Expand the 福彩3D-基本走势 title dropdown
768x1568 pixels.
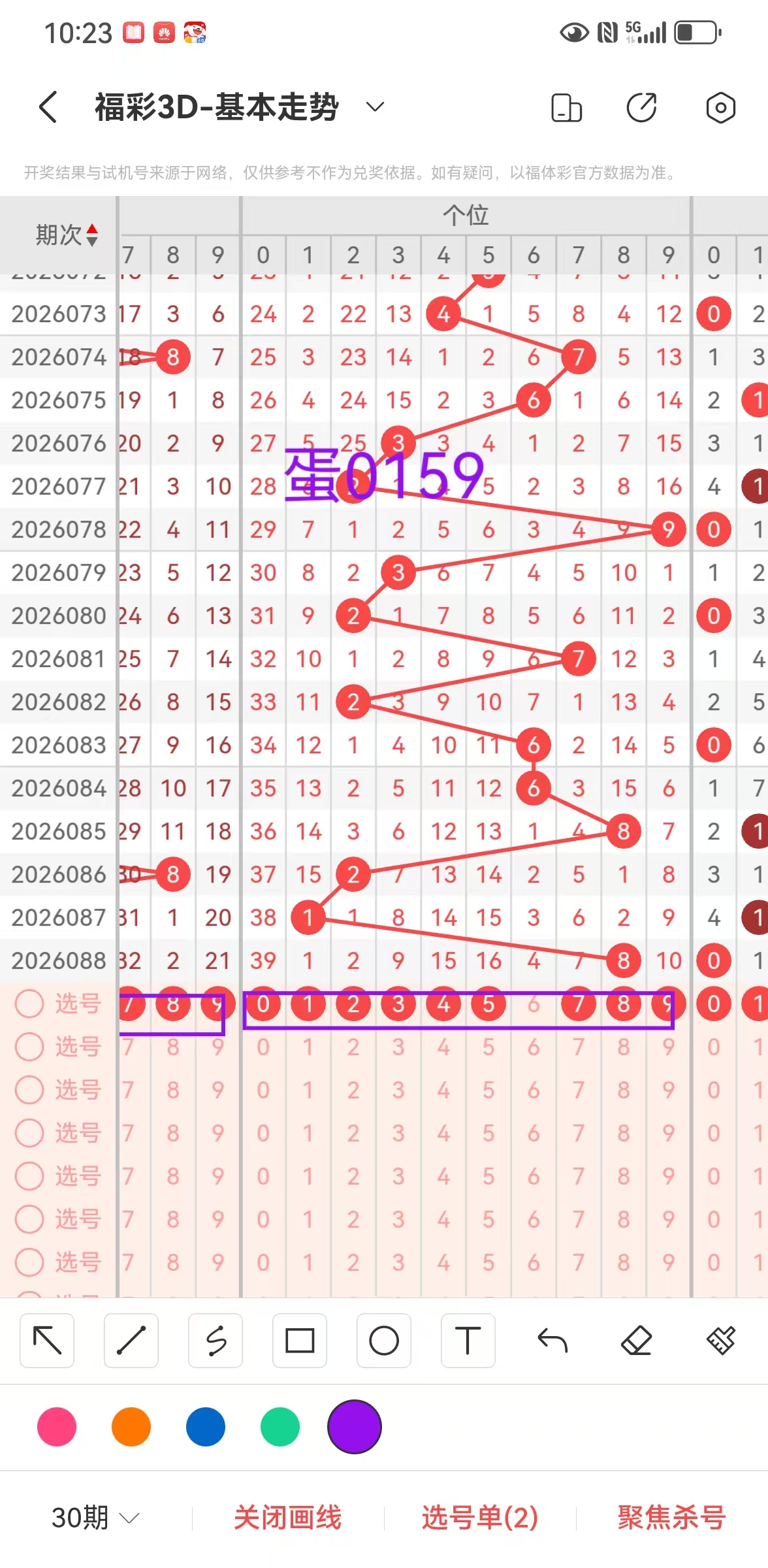374,106
